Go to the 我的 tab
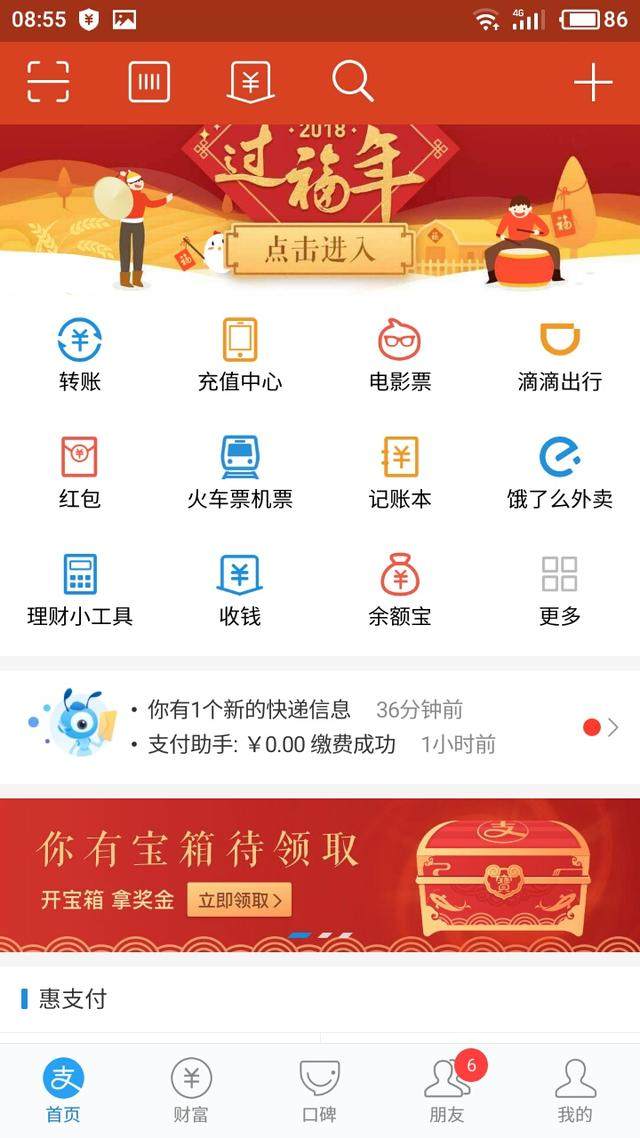Image resolution: width=640 pixels, height=1138 pixels. 575,1092
